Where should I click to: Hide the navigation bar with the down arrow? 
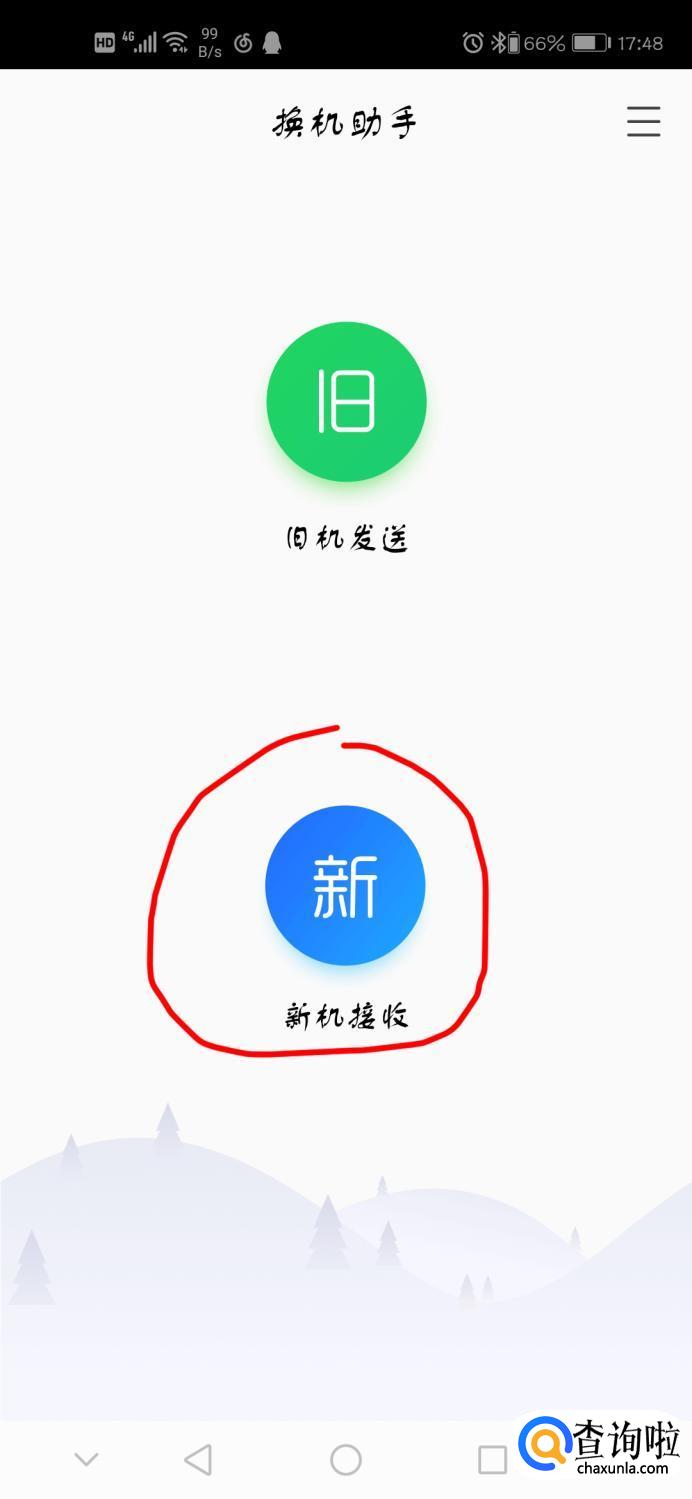pyautogui.click(x=87, y=1459)
